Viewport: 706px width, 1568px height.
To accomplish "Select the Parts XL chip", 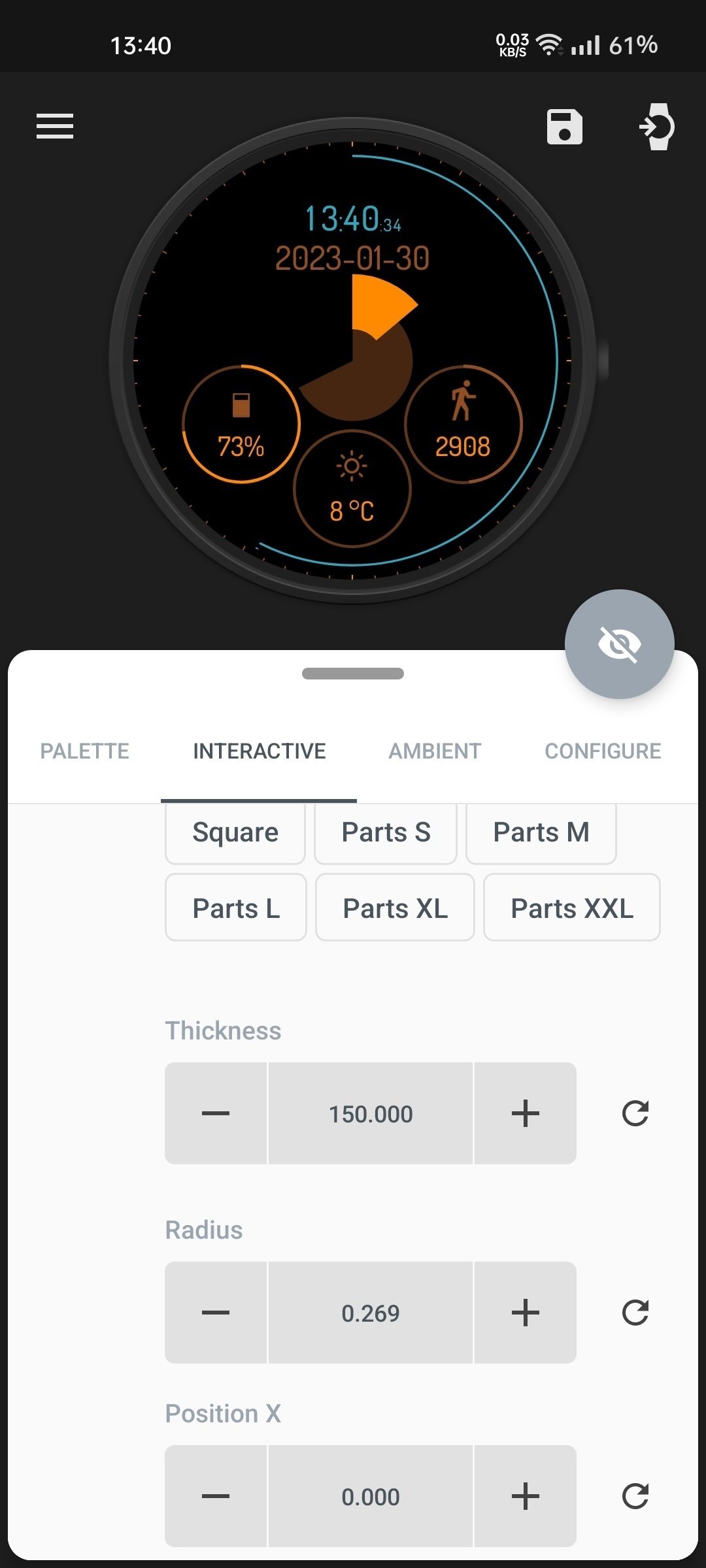I will (395, 908).
